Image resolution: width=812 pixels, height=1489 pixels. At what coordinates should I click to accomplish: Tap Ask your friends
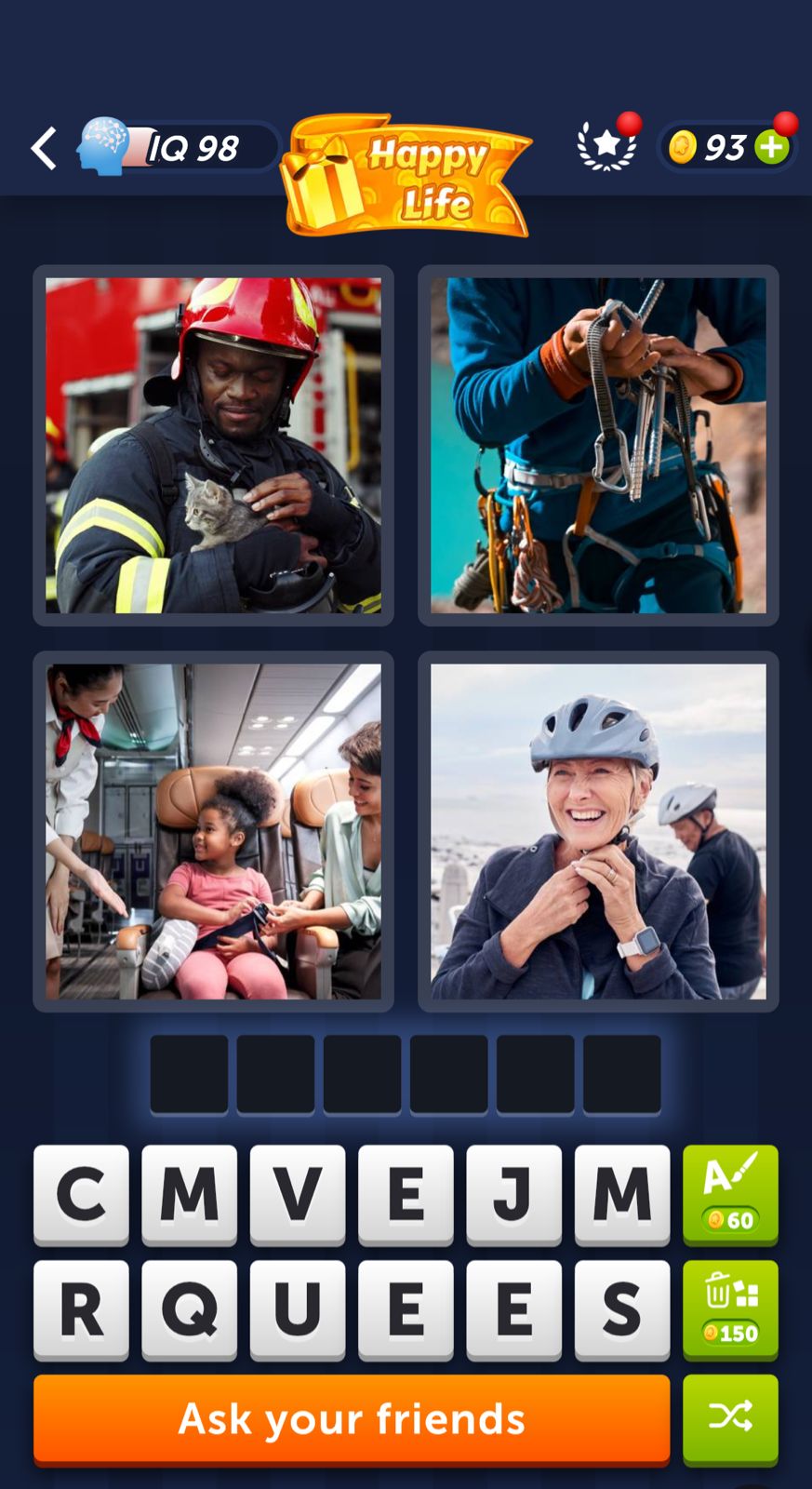click(352, 1418)
